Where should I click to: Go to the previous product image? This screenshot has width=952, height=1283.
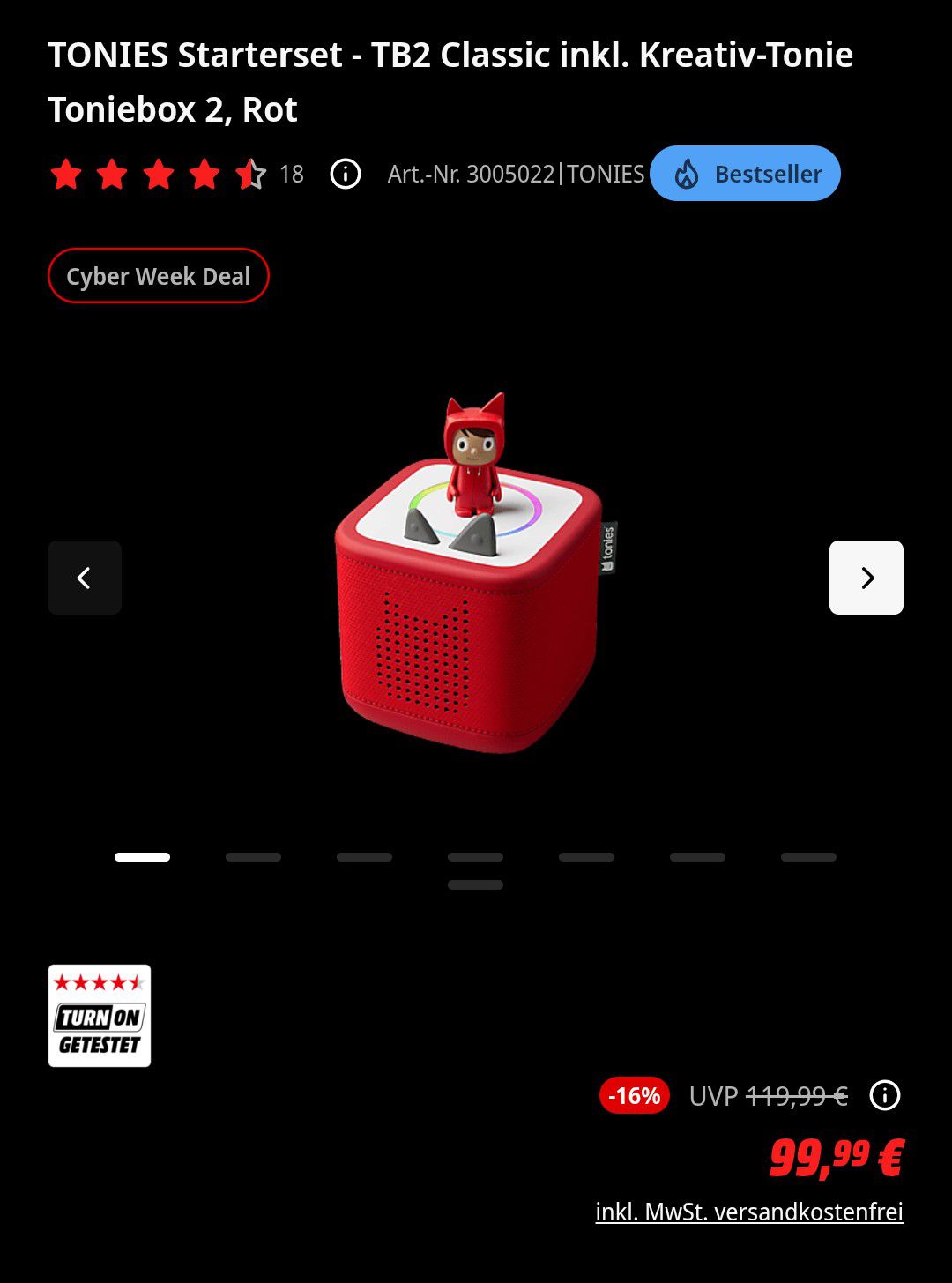[85, 578]
